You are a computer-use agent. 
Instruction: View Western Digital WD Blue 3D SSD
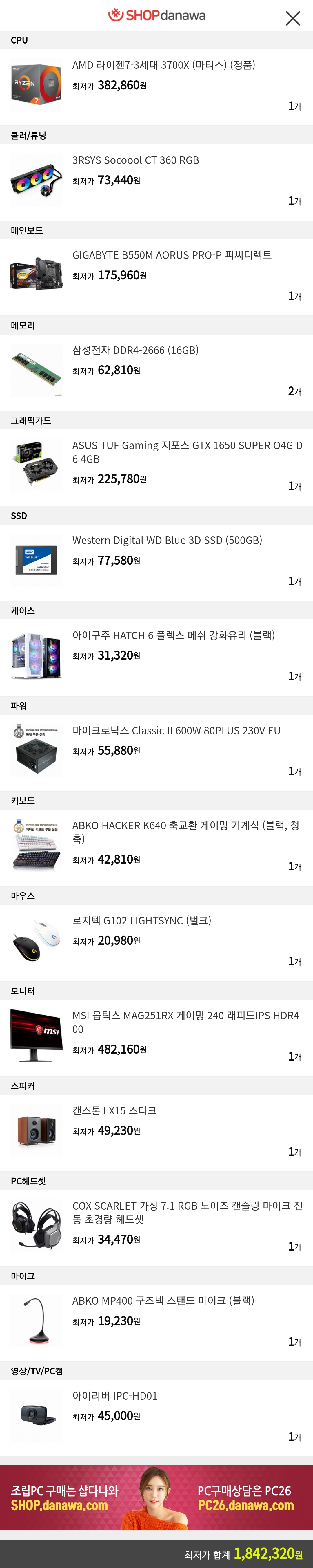[x=167, y=541]
